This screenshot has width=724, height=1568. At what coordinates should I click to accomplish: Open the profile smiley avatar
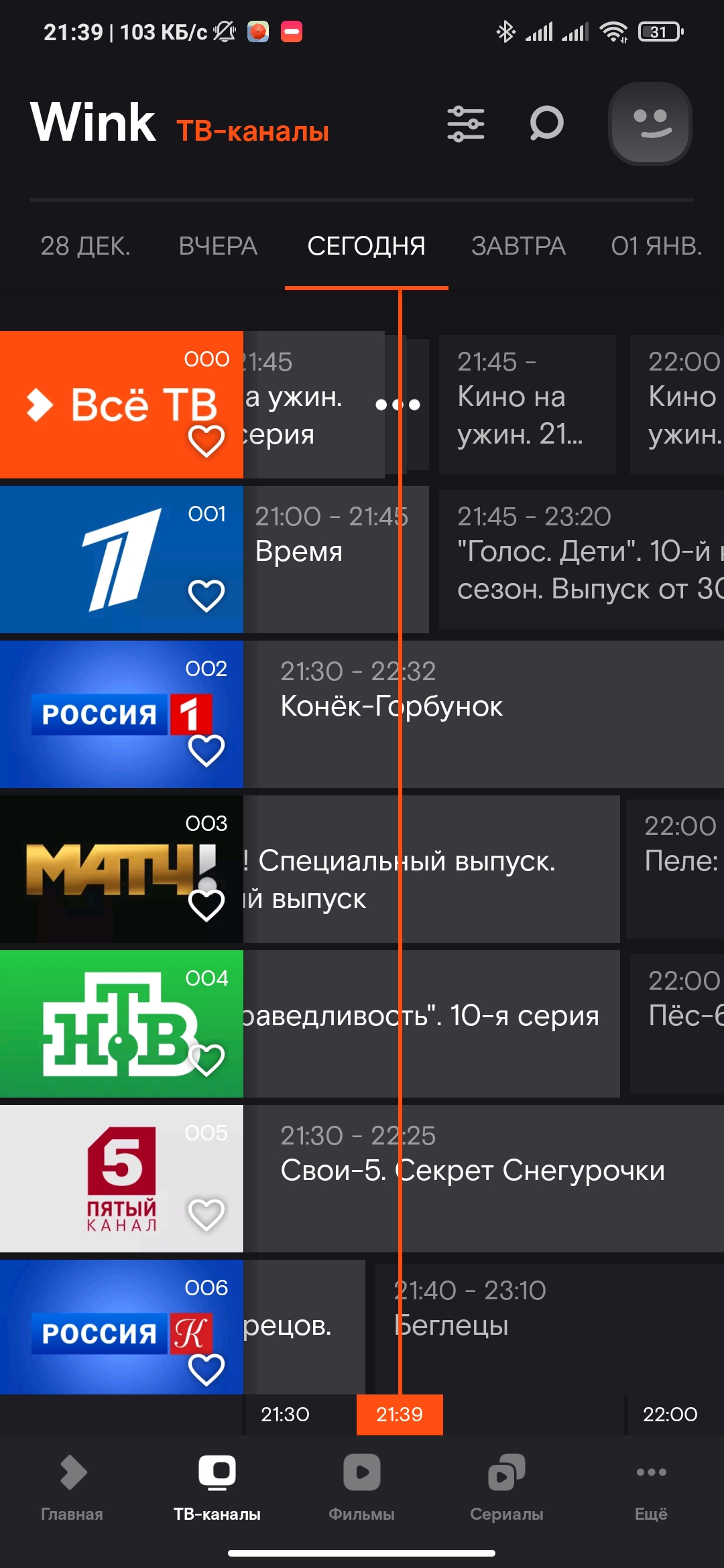[650, 123]
